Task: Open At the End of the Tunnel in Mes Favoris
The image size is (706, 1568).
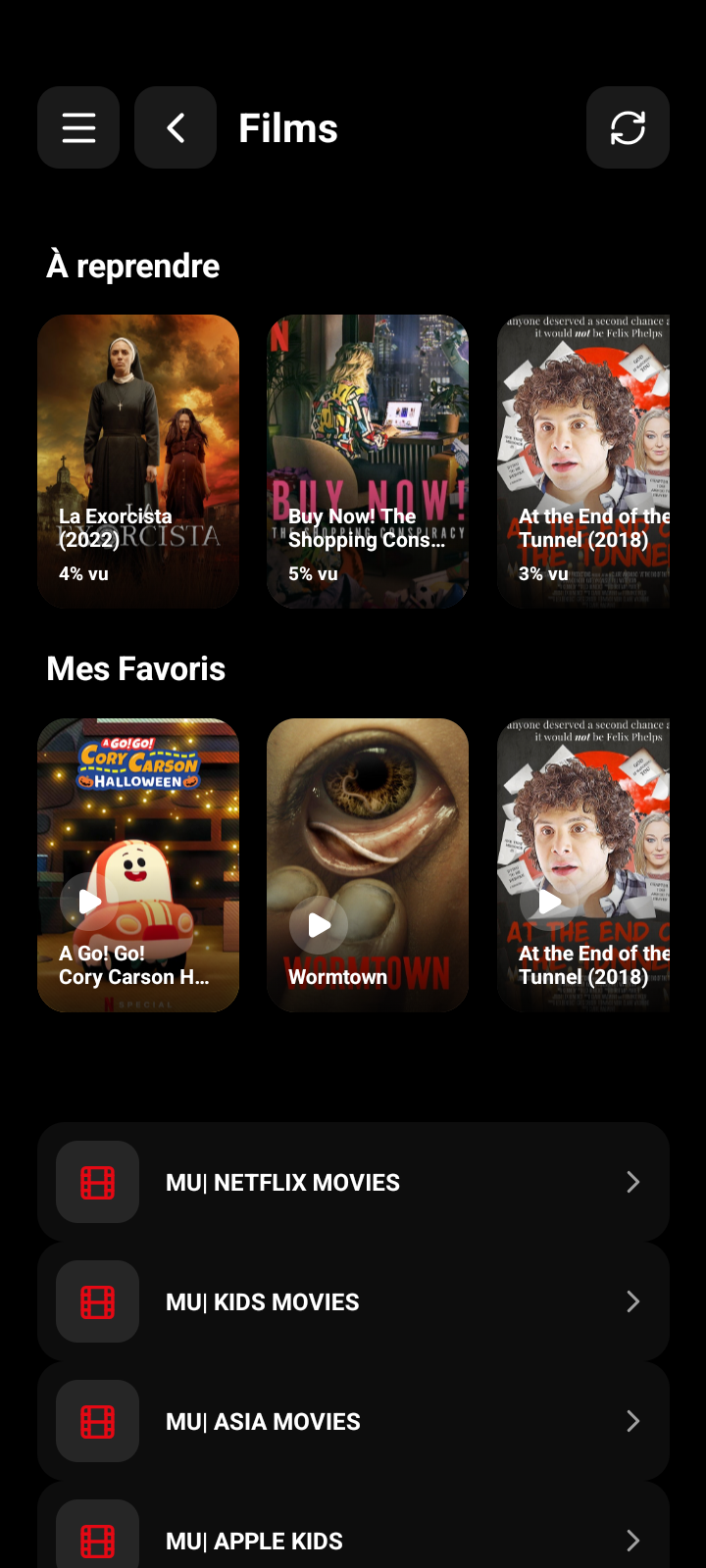Action: pos(583,865)
